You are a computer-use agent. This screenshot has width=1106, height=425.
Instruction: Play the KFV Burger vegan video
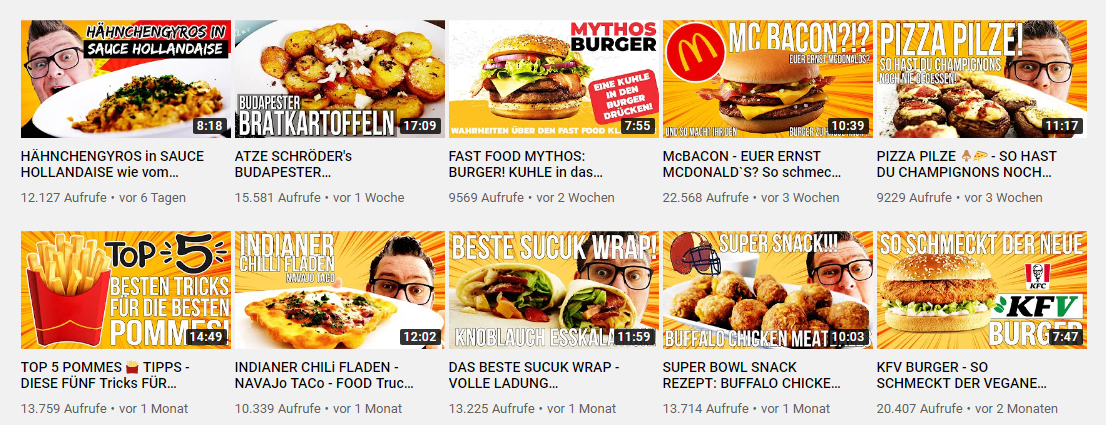coord(981,290)
